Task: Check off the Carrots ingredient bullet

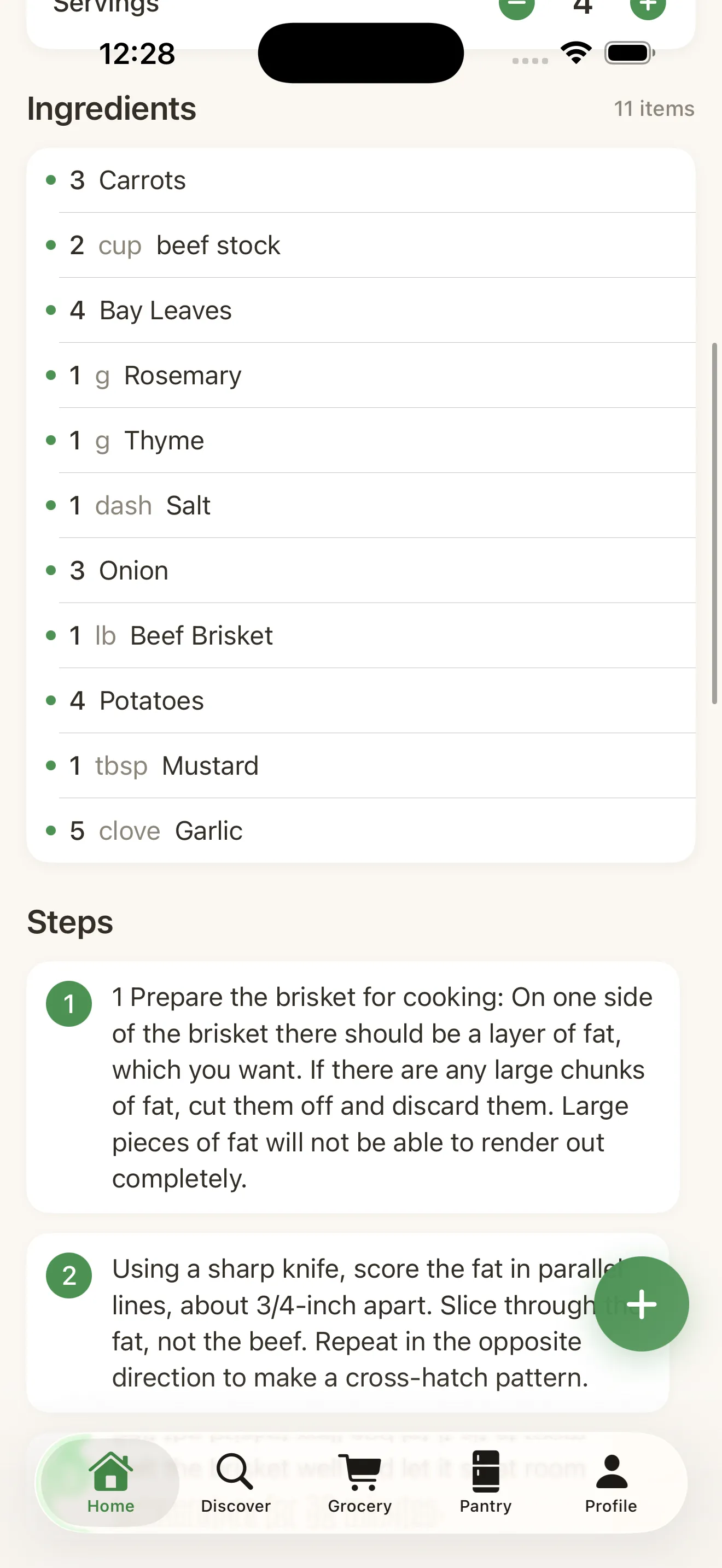Action: coord(50,179)
